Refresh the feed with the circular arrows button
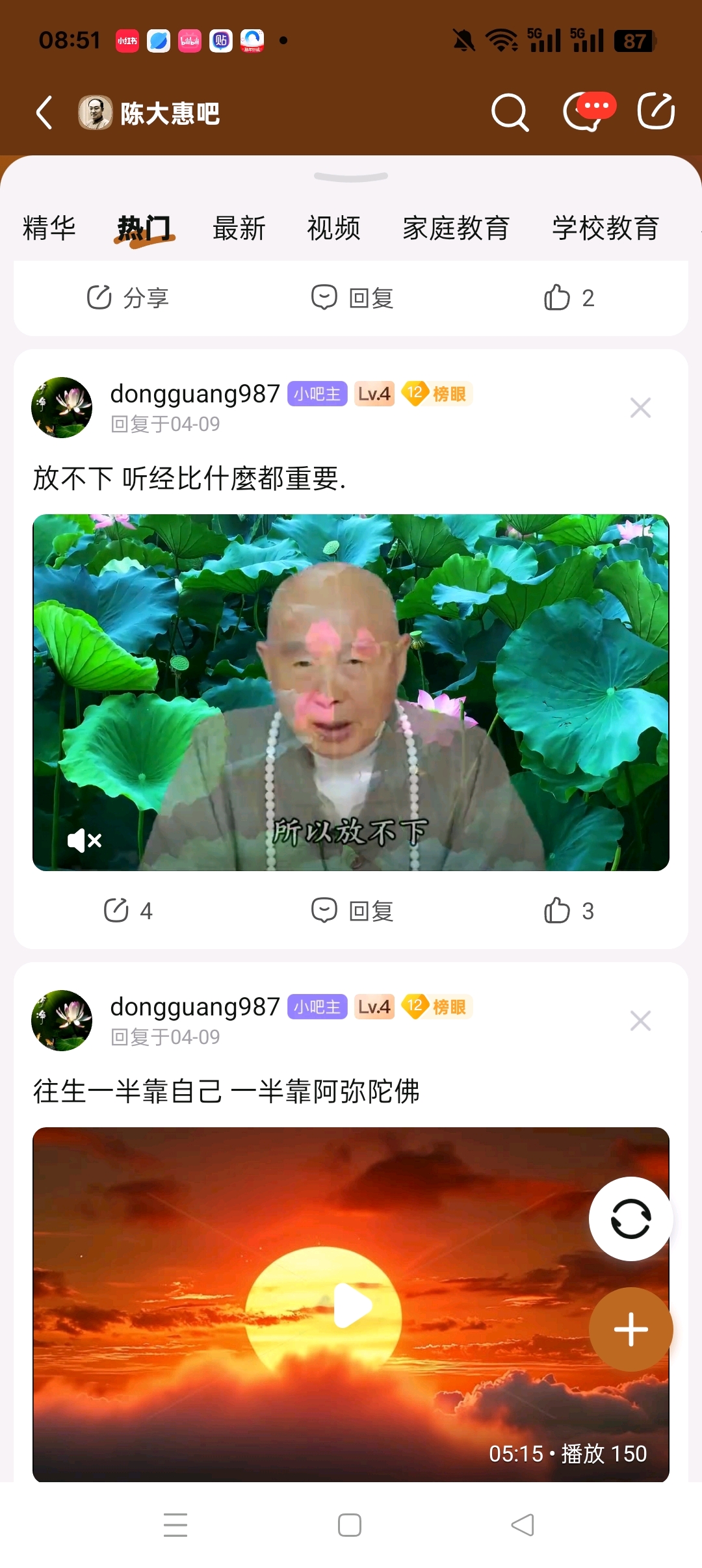 (630, 1219)
